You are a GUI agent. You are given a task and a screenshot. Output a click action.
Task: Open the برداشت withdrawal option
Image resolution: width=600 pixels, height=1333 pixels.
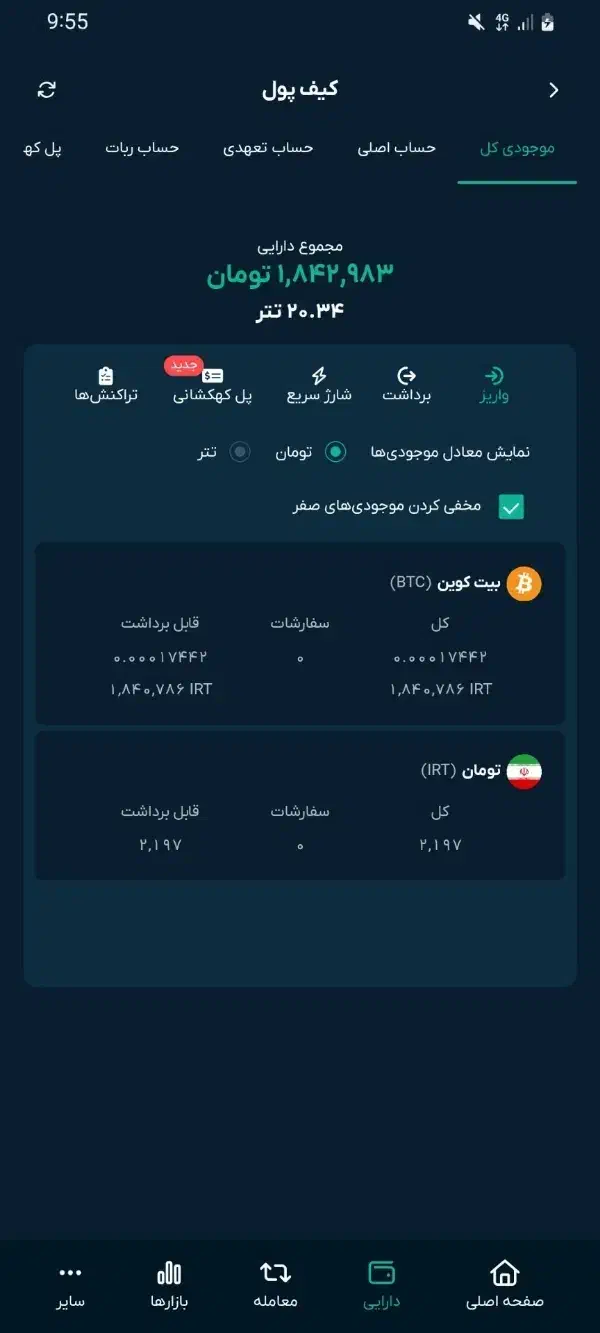(406, 385)
